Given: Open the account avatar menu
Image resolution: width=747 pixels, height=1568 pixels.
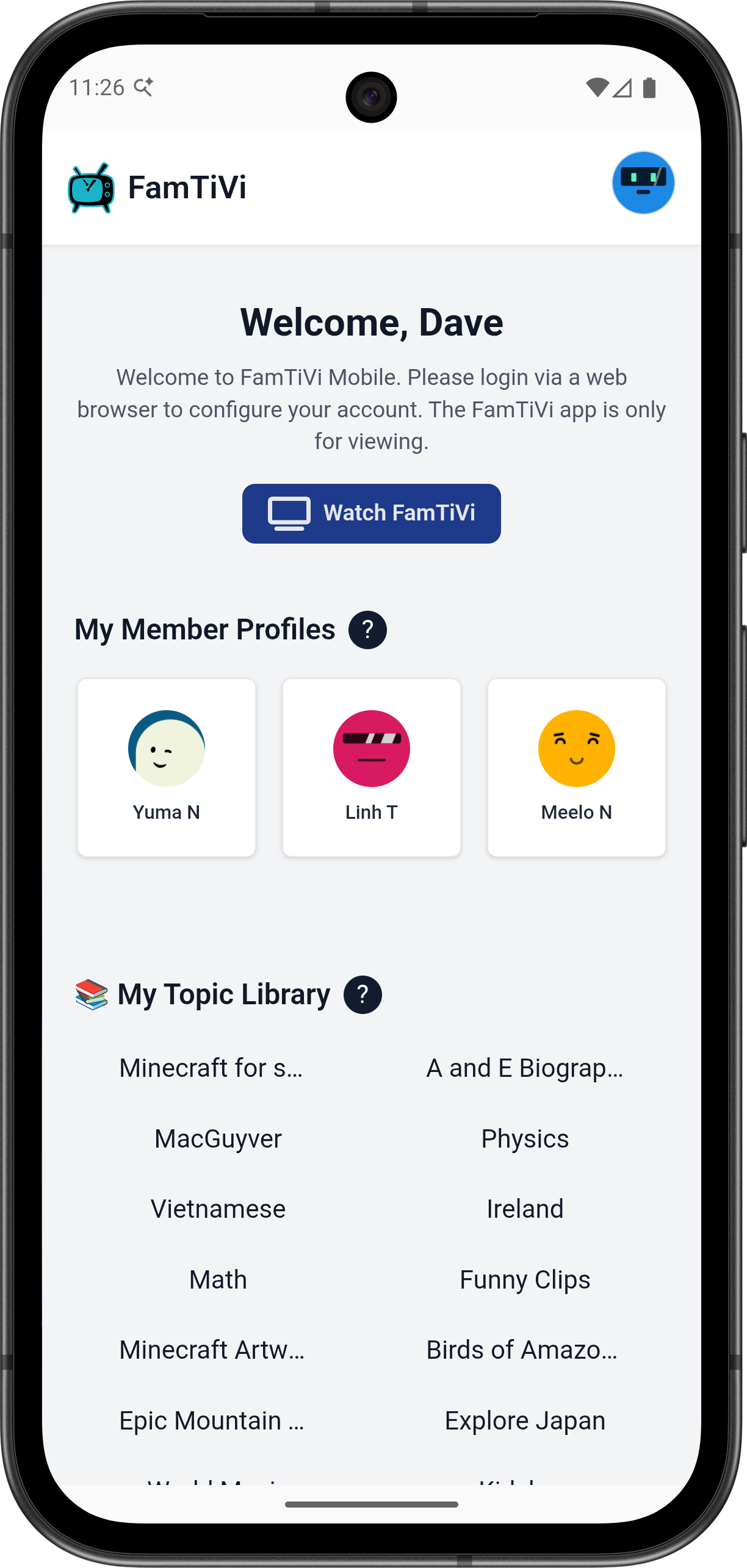Looking at the screenshot, I should click(x=643, y=183).
